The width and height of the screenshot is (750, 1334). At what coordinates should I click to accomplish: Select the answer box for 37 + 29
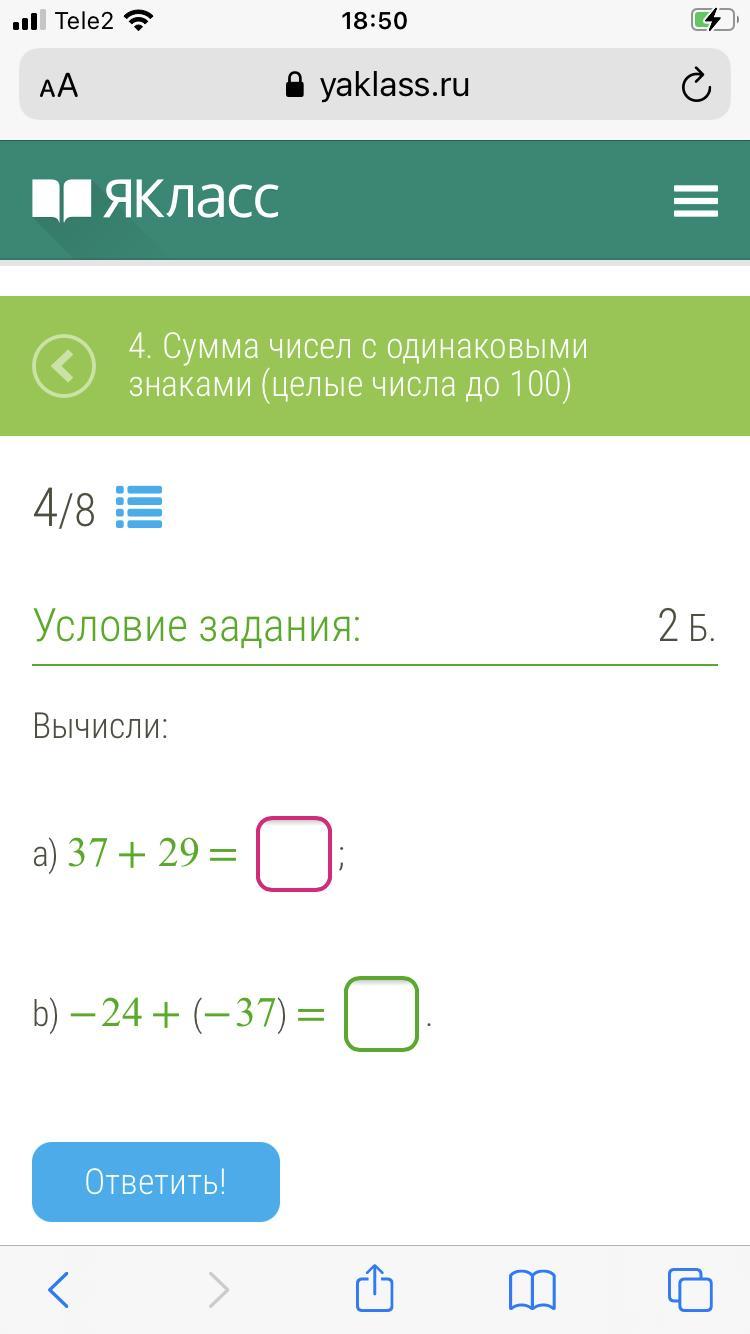coord(294,854)
